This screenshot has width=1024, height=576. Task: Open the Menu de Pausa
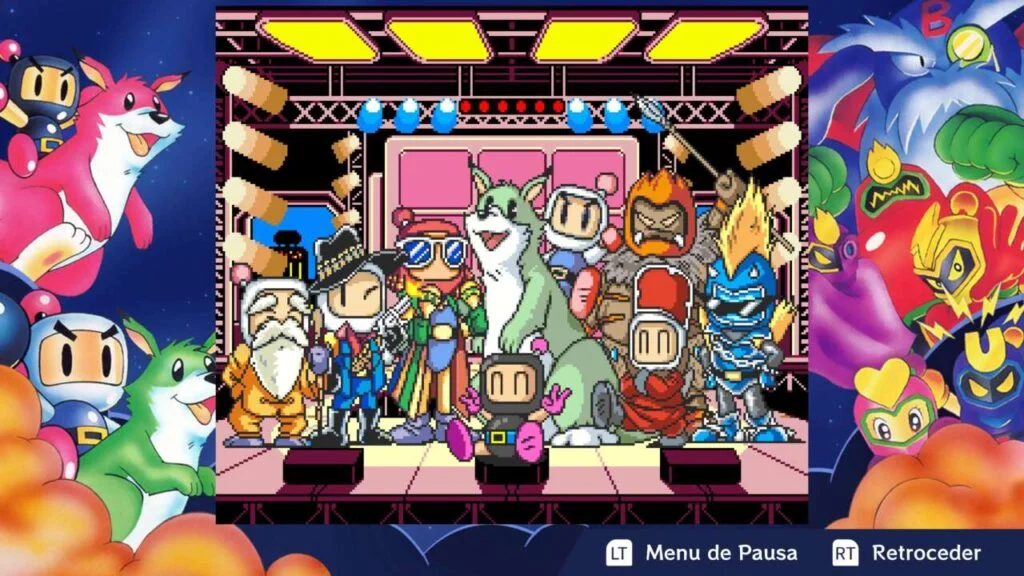pyautogui.click(x=703, y=553)
